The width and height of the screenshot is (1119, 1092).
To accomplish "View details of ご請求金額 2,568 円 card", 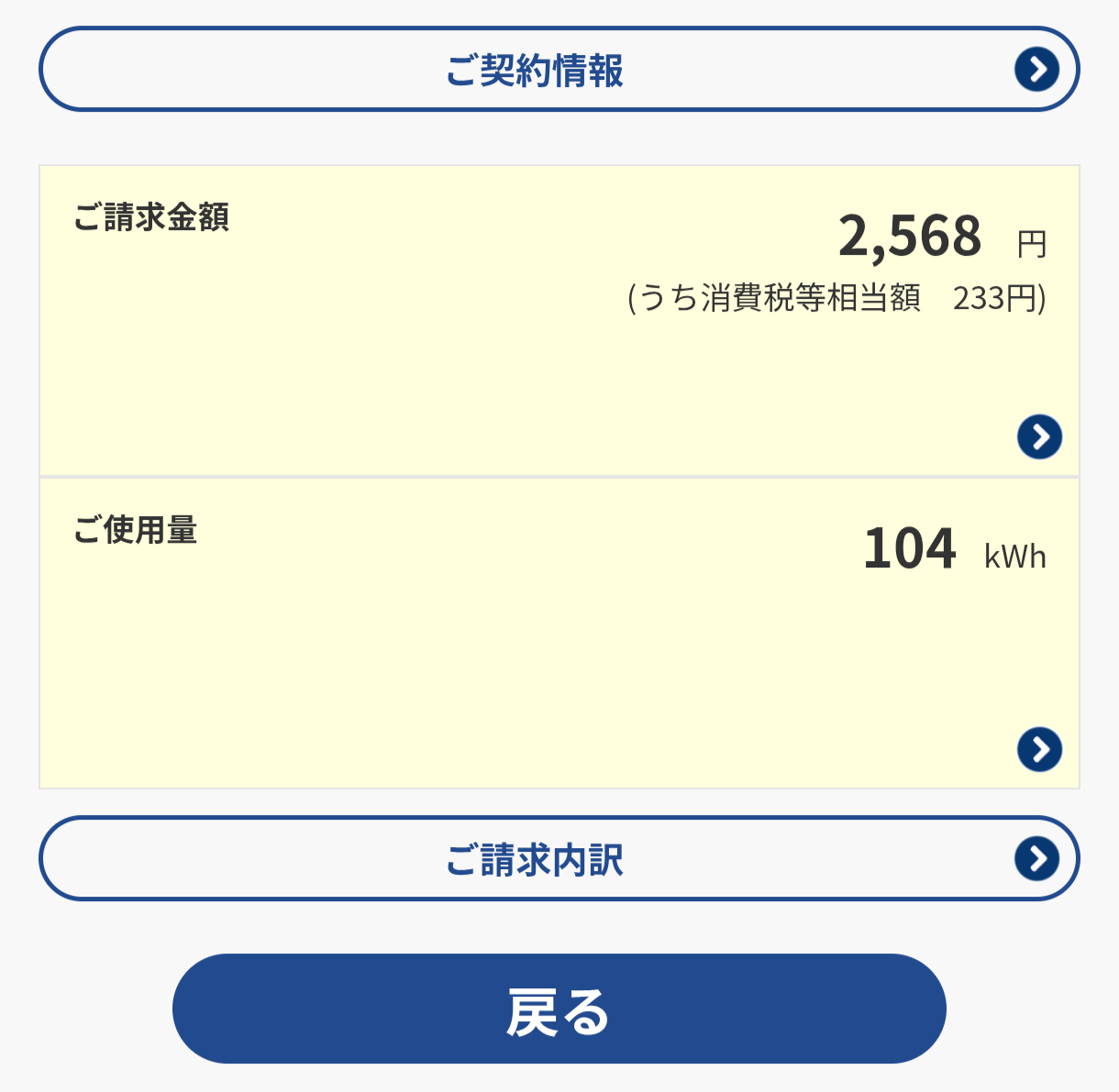I will (x=559, y=321).
